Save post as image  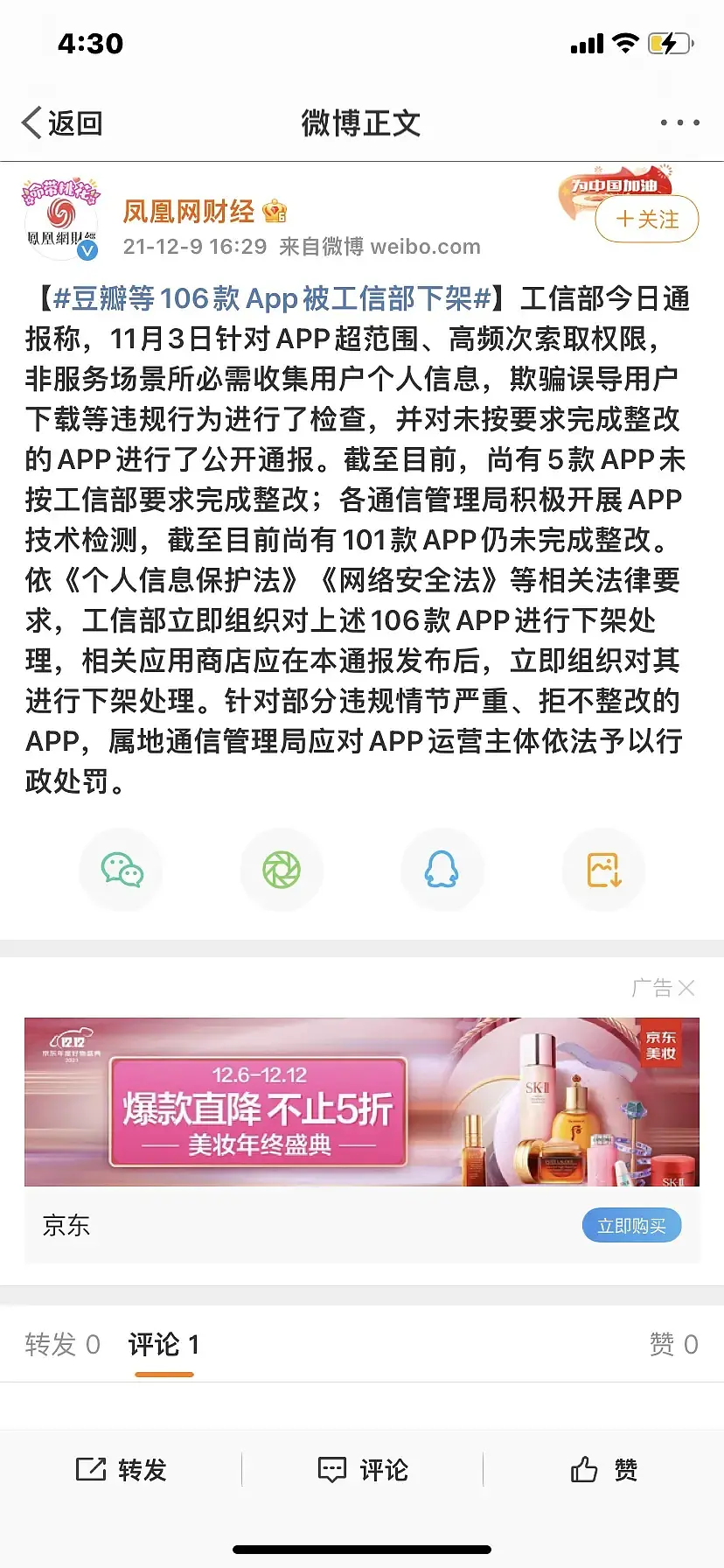point(603,870)
